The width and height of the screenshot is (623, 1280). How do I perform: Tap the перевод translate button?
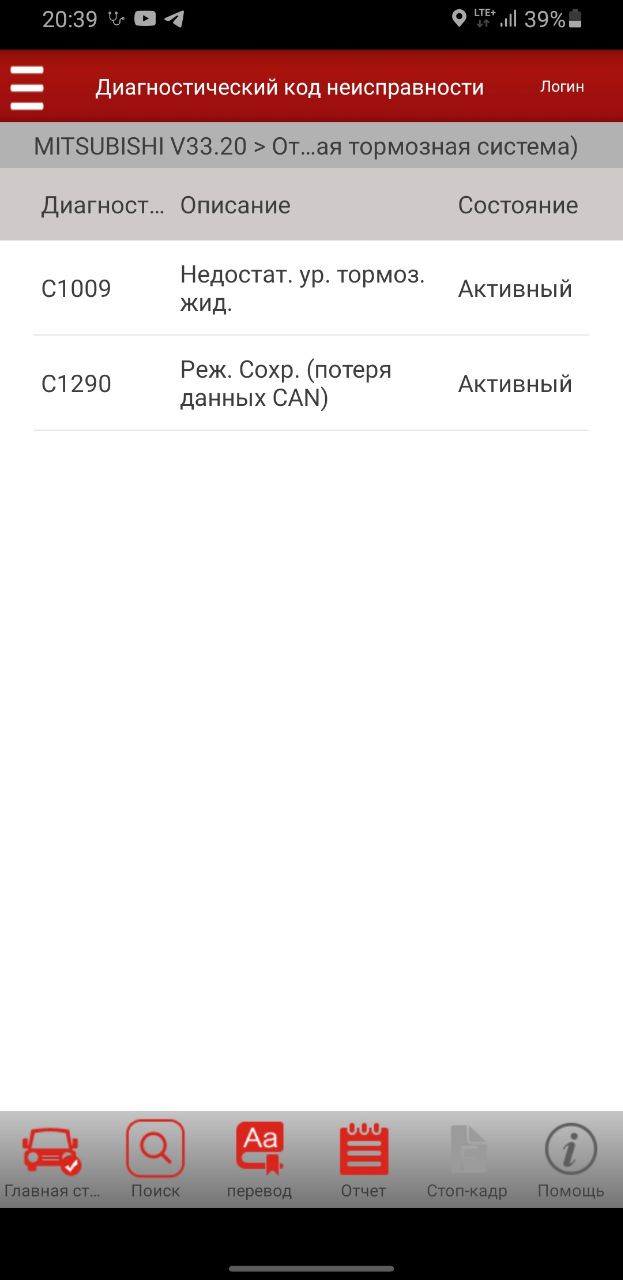point(259,1160)
